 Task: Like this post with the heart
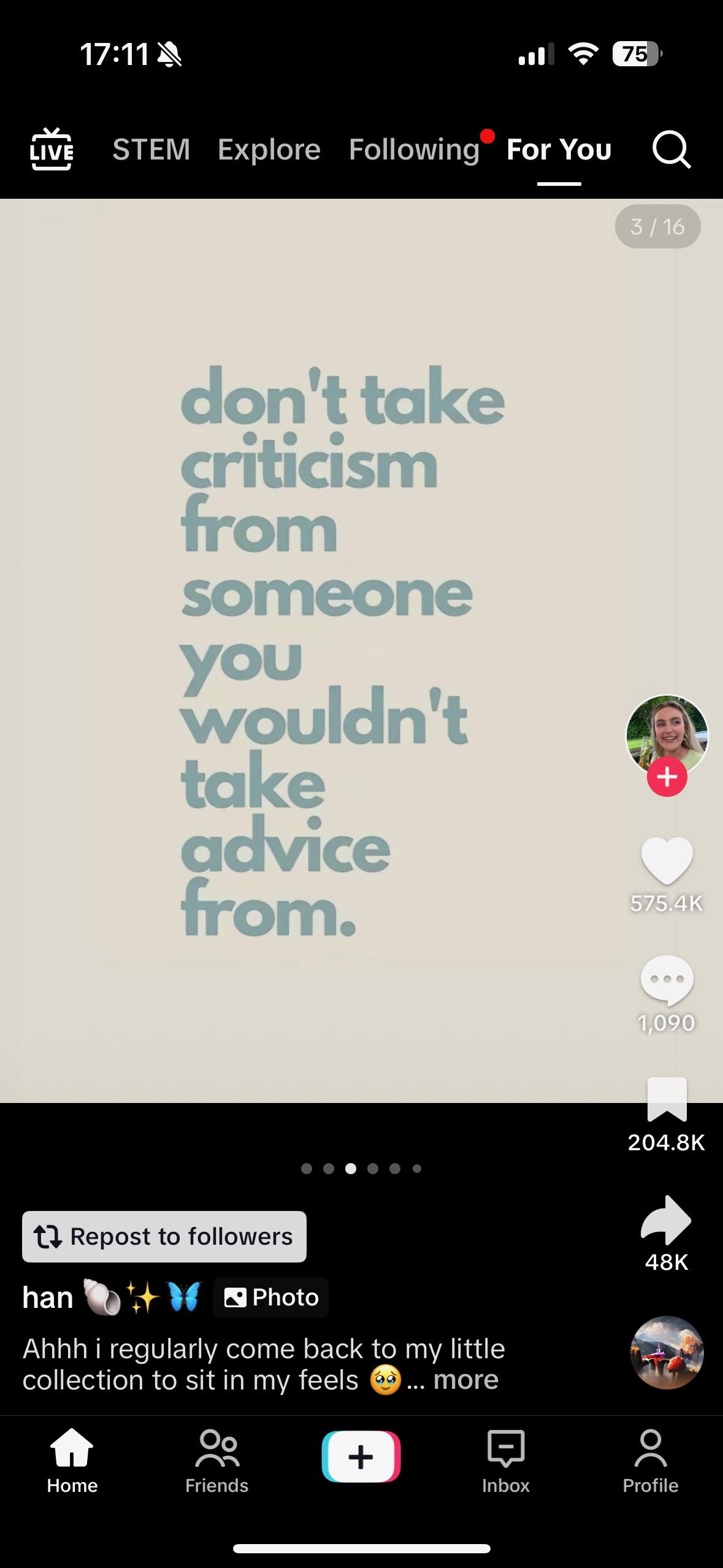667,860
